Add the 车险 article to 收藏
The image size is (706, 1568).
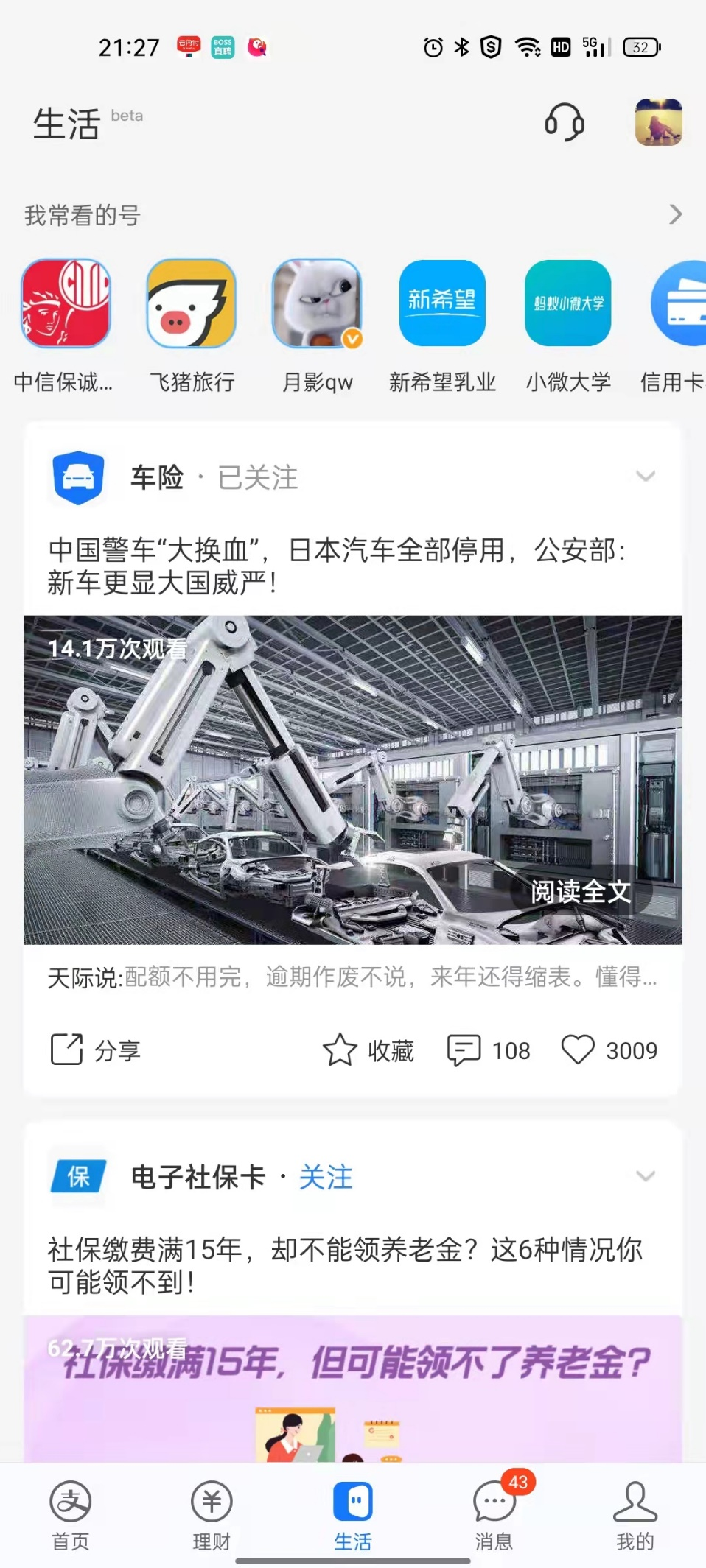(368, 1050)
